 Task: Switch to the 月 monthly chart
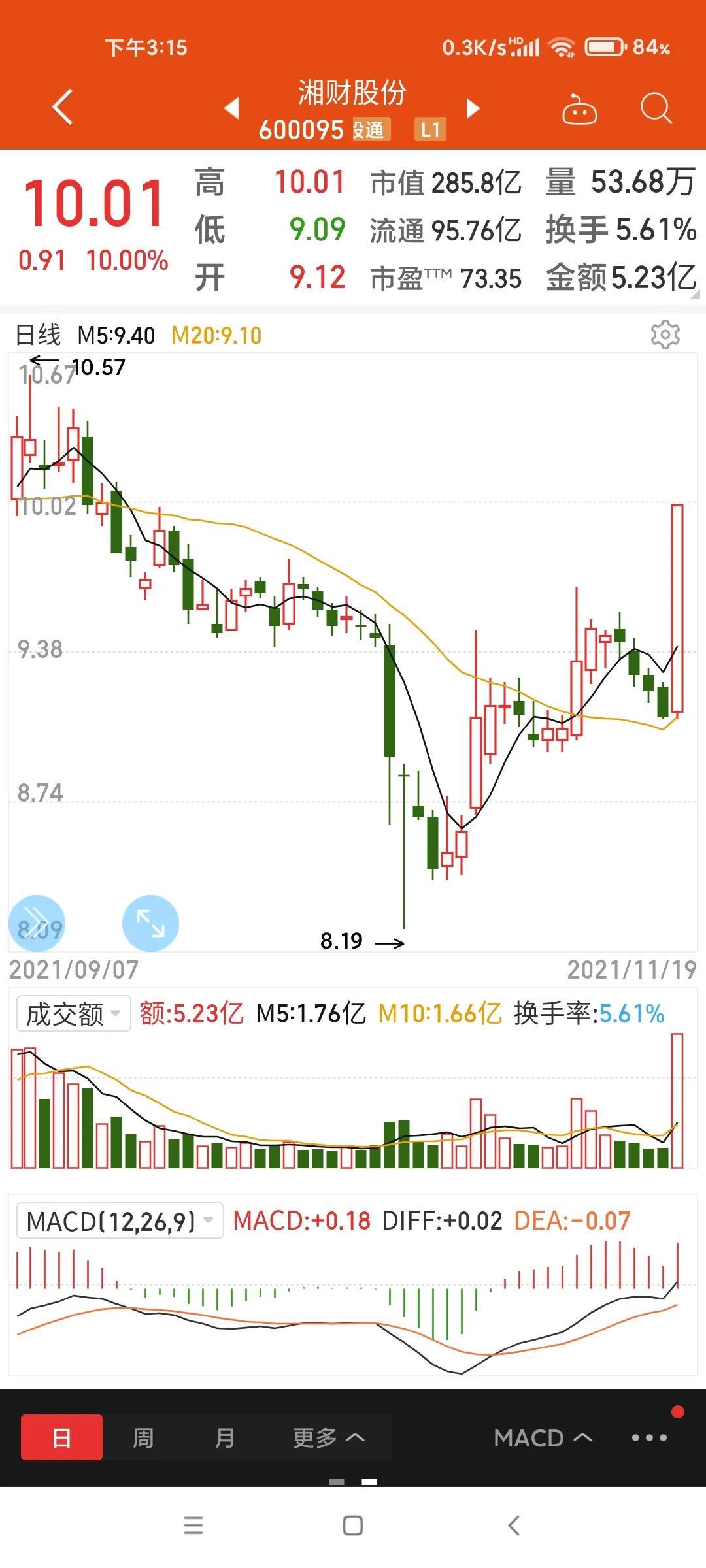[224, 1437]
